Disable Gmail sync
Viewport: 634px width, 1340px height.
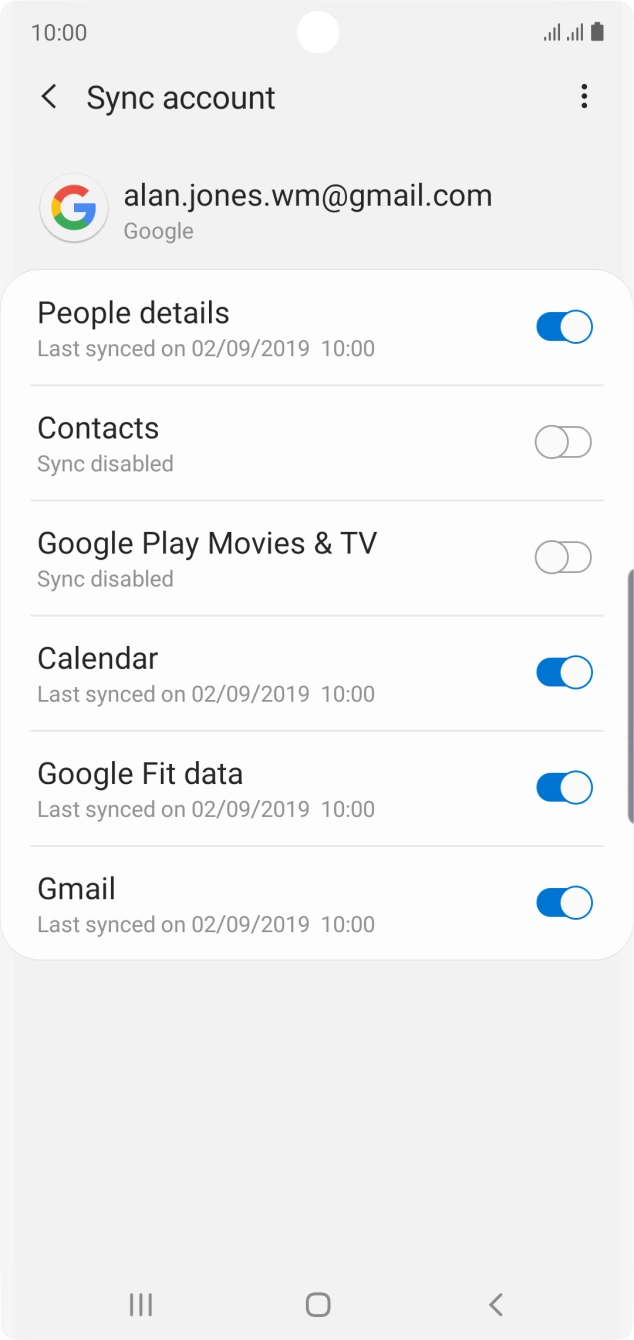point(564,903)
